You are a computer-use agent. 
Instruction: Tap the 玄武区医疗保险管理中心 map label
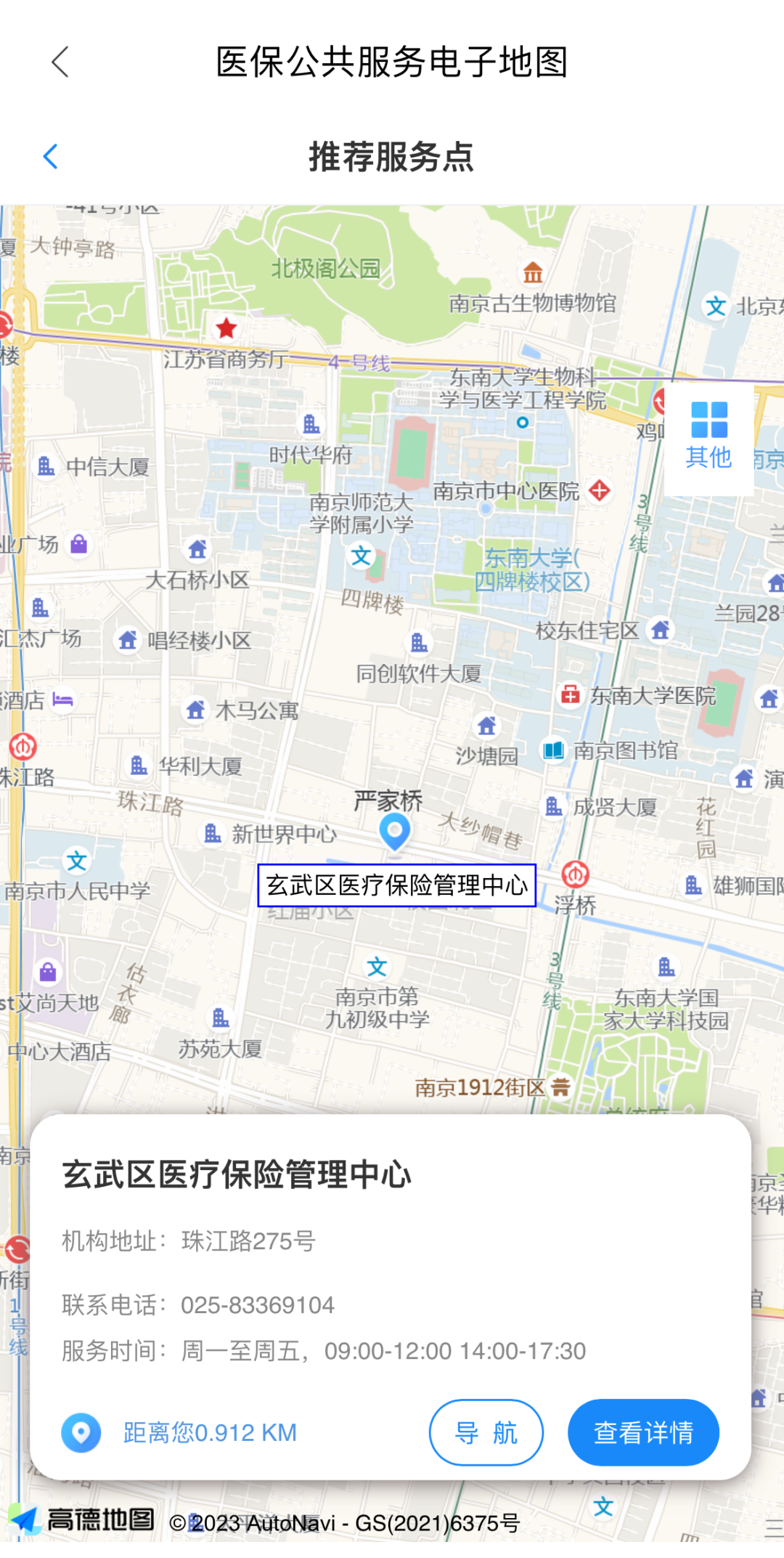(x=396, y=885)
